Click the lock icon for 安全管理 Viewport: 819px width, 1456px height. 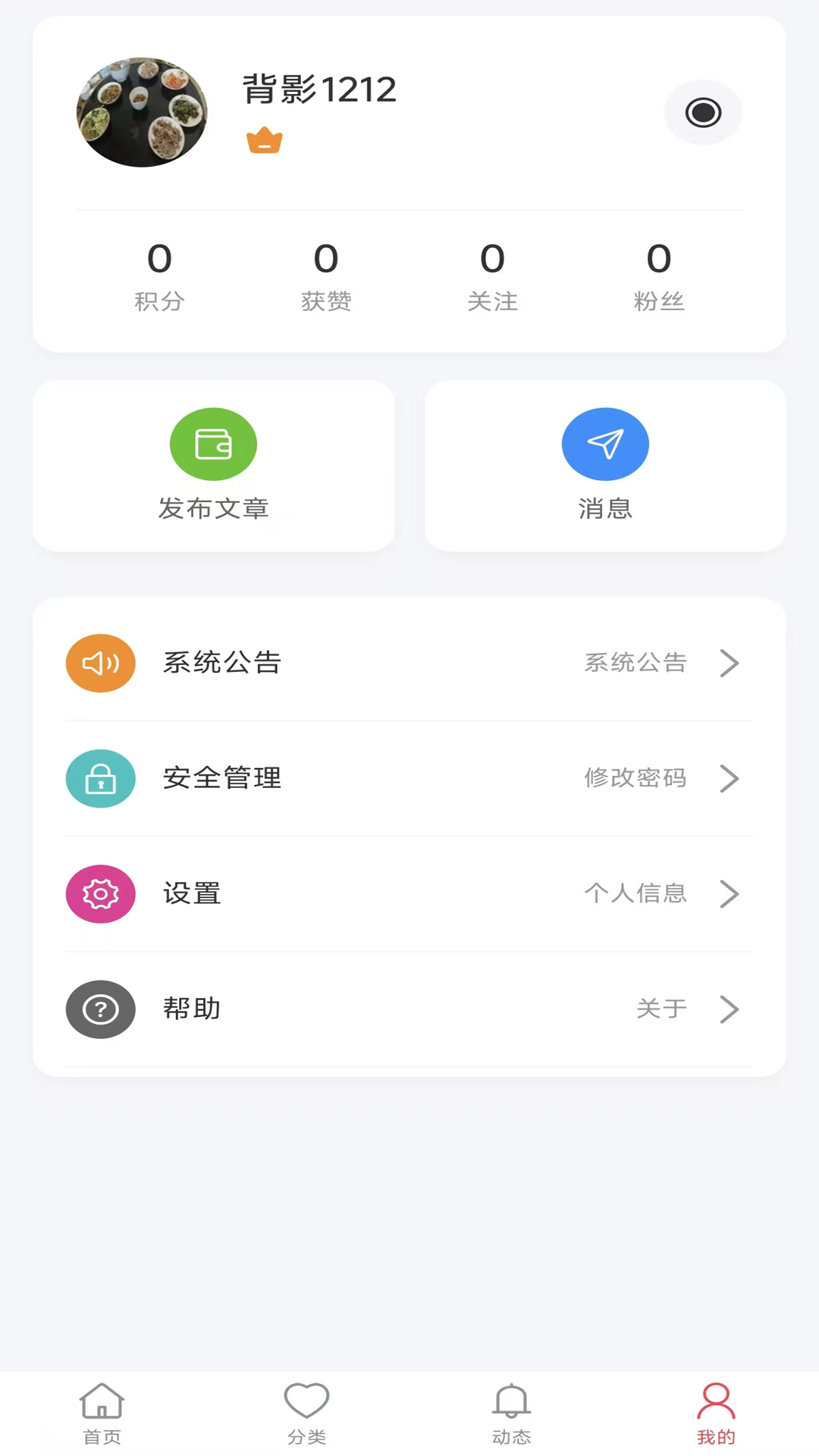coord(100,779)
